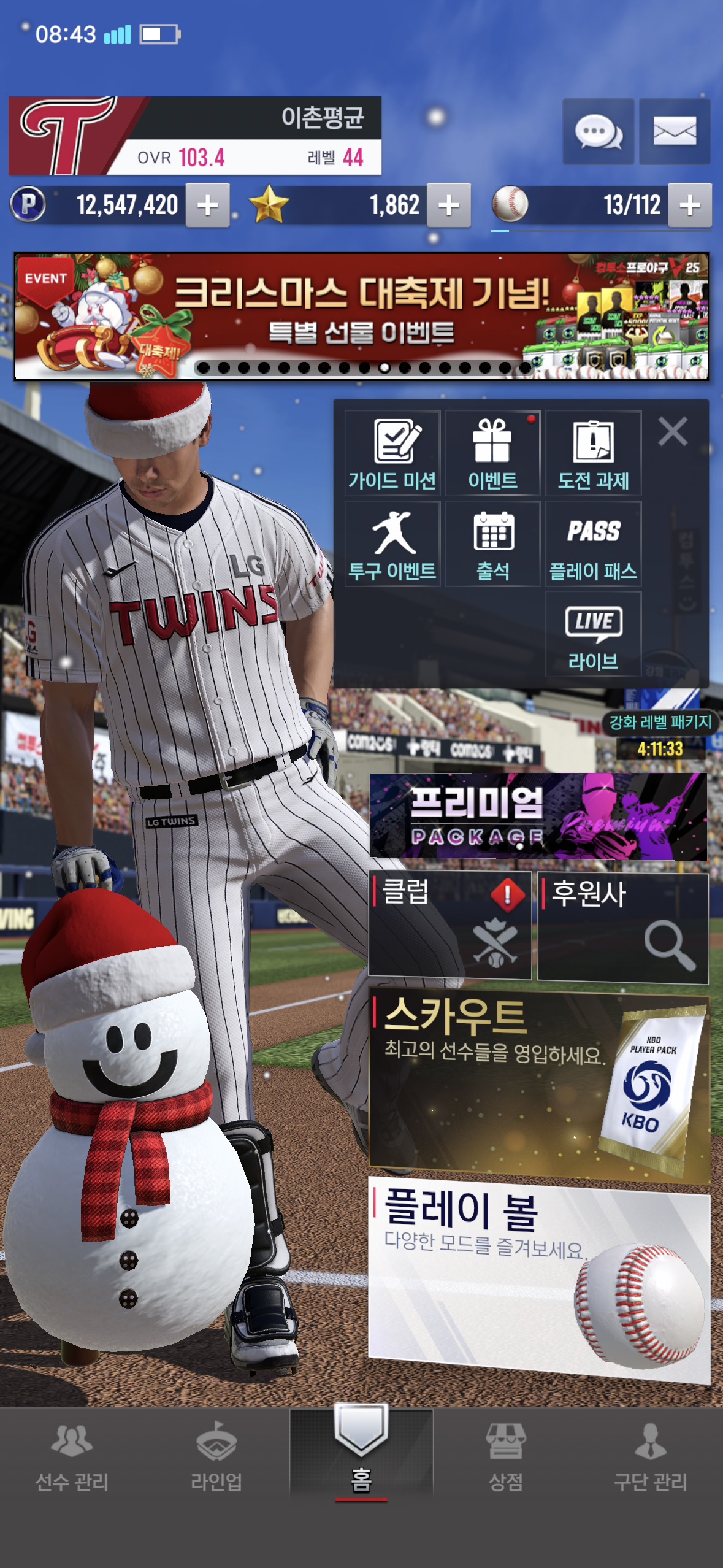Open 플레이 패스
Viewport: 723px width, 1568px height.
click(x=593, y=544)
